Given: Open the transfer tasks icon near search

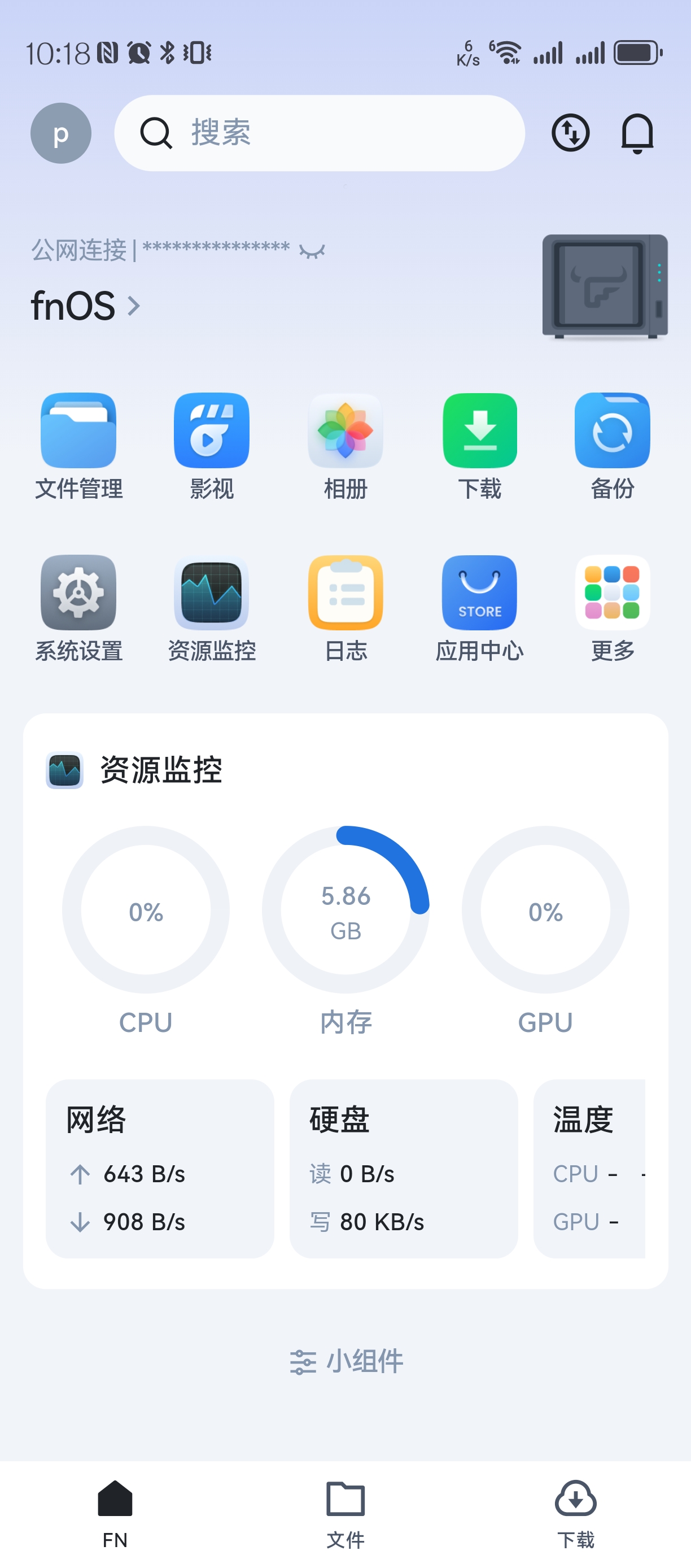Looking at the screenshot, I should point(570,133).
